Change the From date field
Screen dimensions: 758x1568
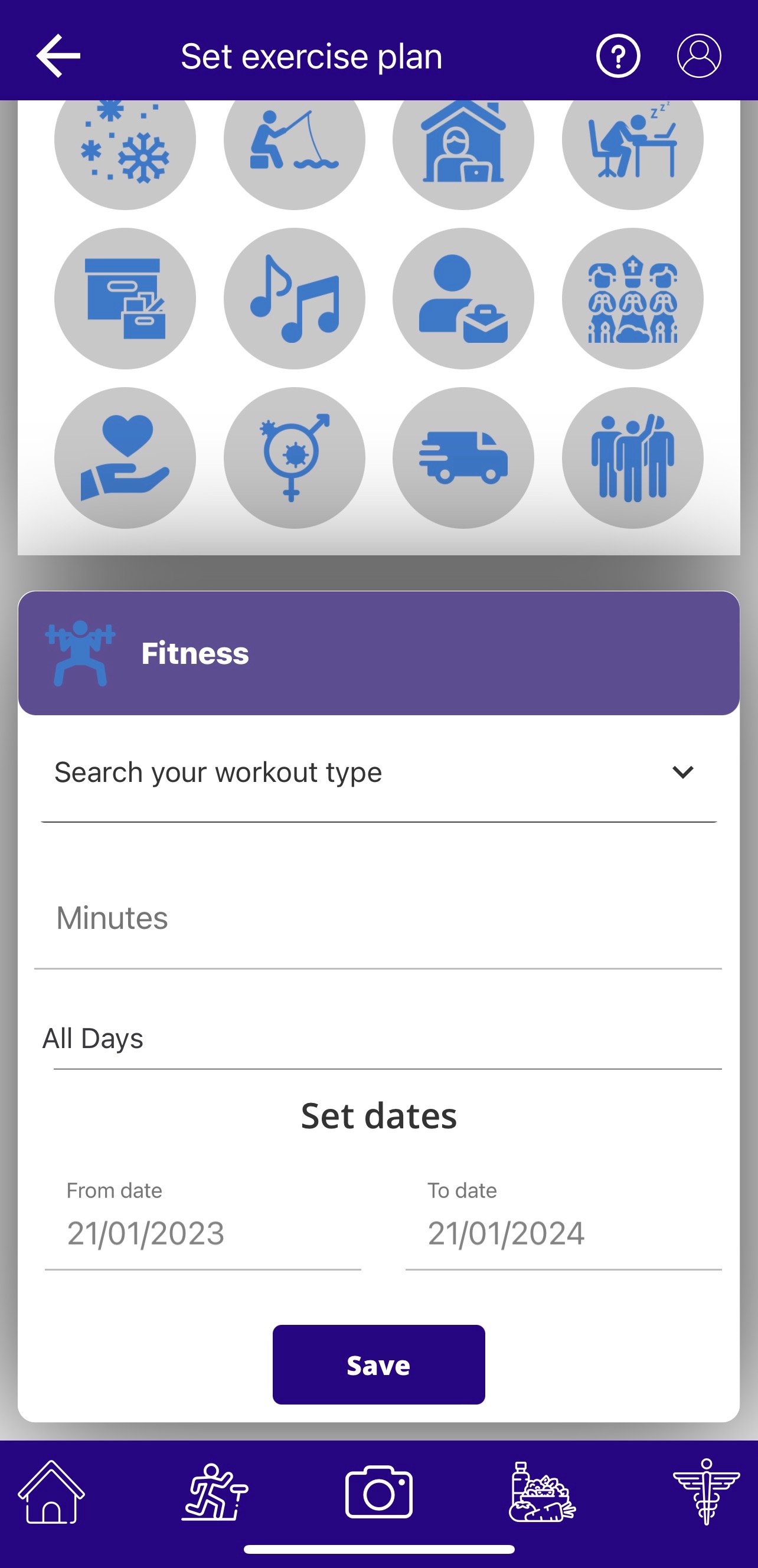(202, 1233)
